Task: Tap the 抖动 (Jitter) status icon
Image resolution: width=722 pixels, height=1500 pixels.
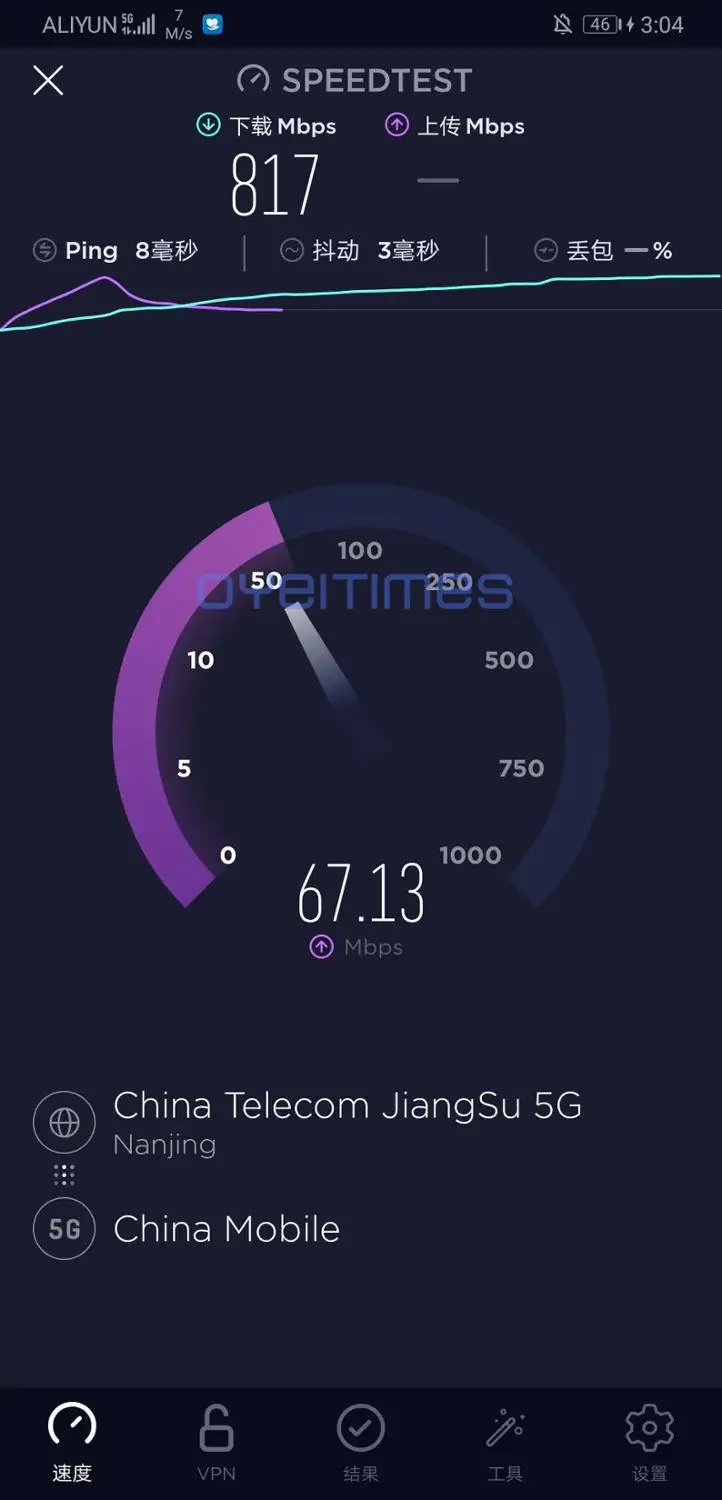Action: [294, 250]
